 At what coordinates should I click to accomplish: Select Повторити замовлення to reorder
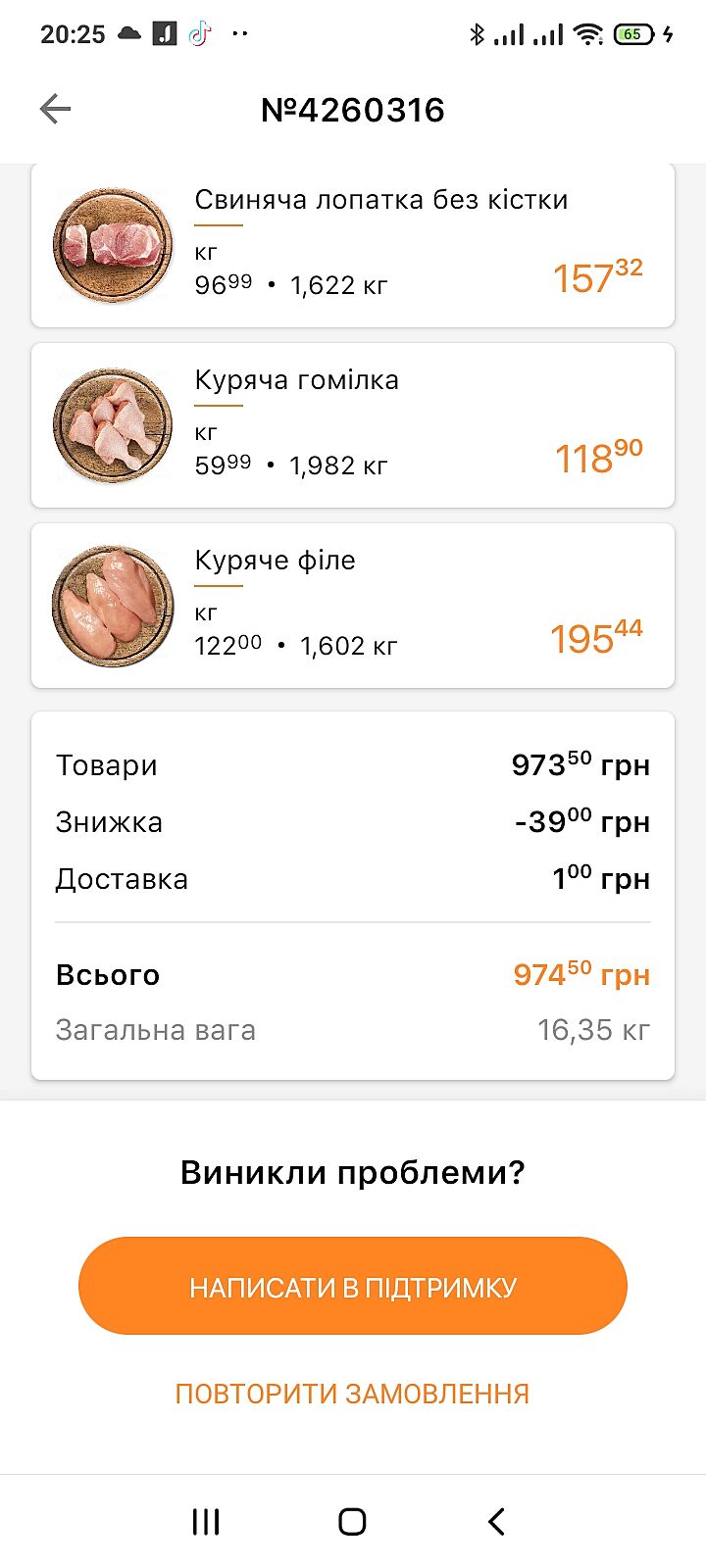(x=352, y=1394)
